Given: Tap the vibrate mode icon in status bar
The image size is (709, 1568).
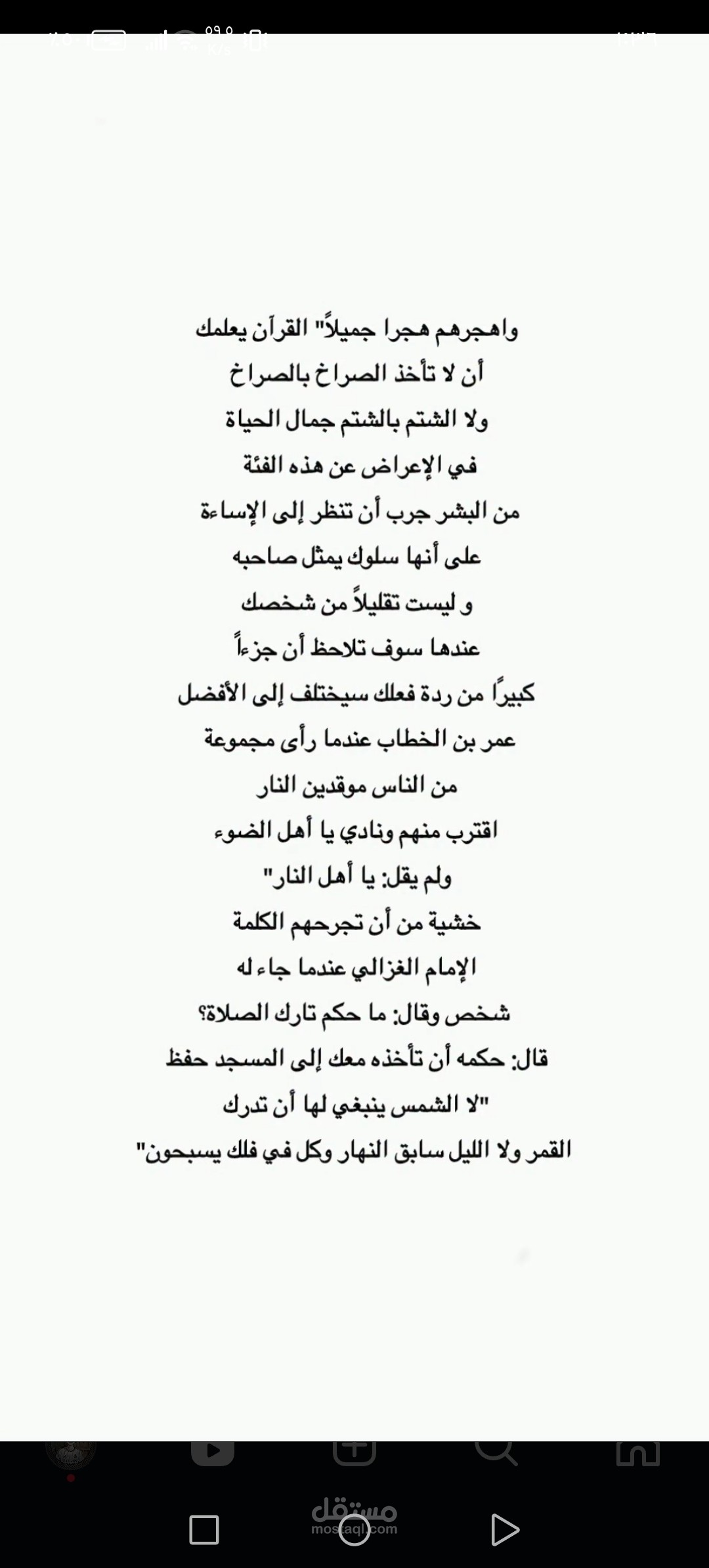Looking at the screenshot, I should 255,39.
